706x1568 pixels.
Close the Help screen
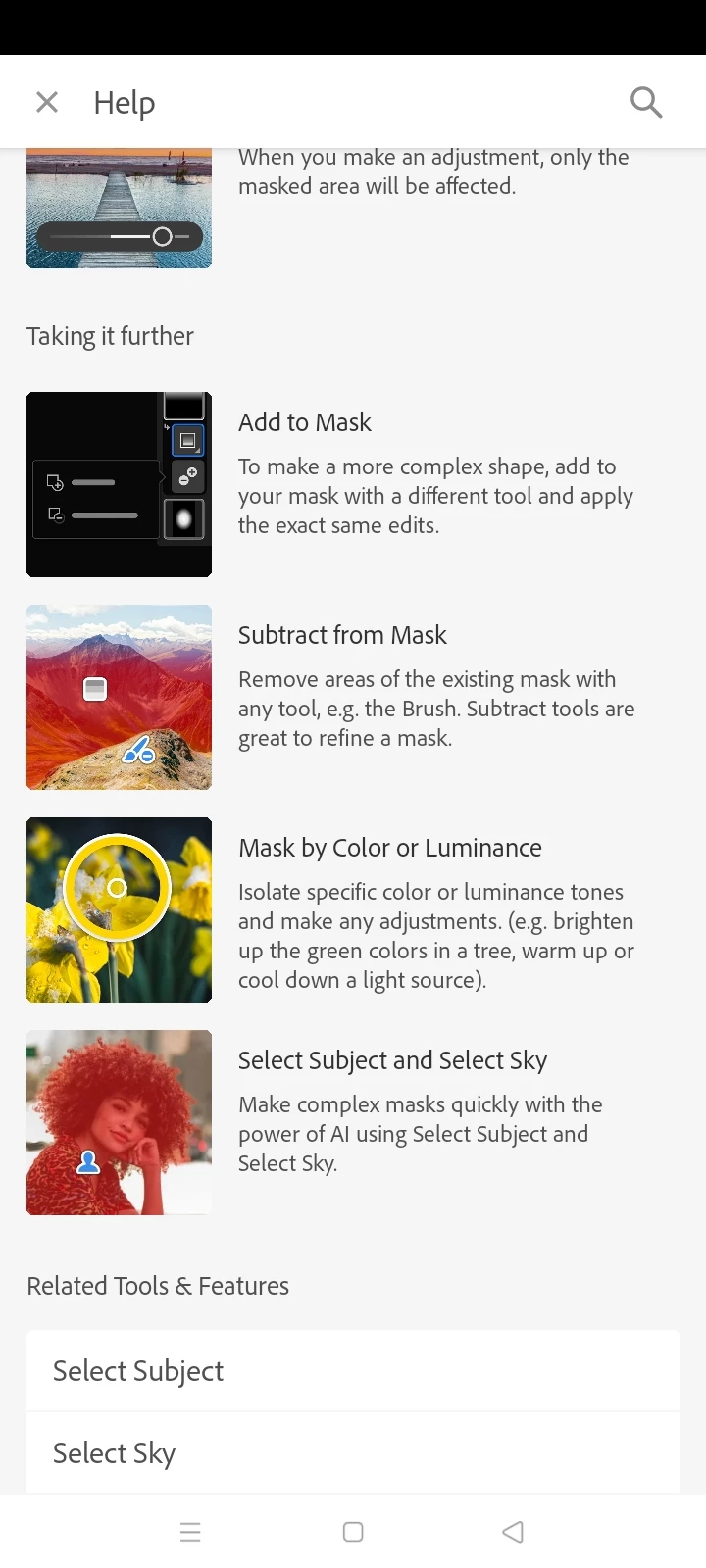click(47, 102)
